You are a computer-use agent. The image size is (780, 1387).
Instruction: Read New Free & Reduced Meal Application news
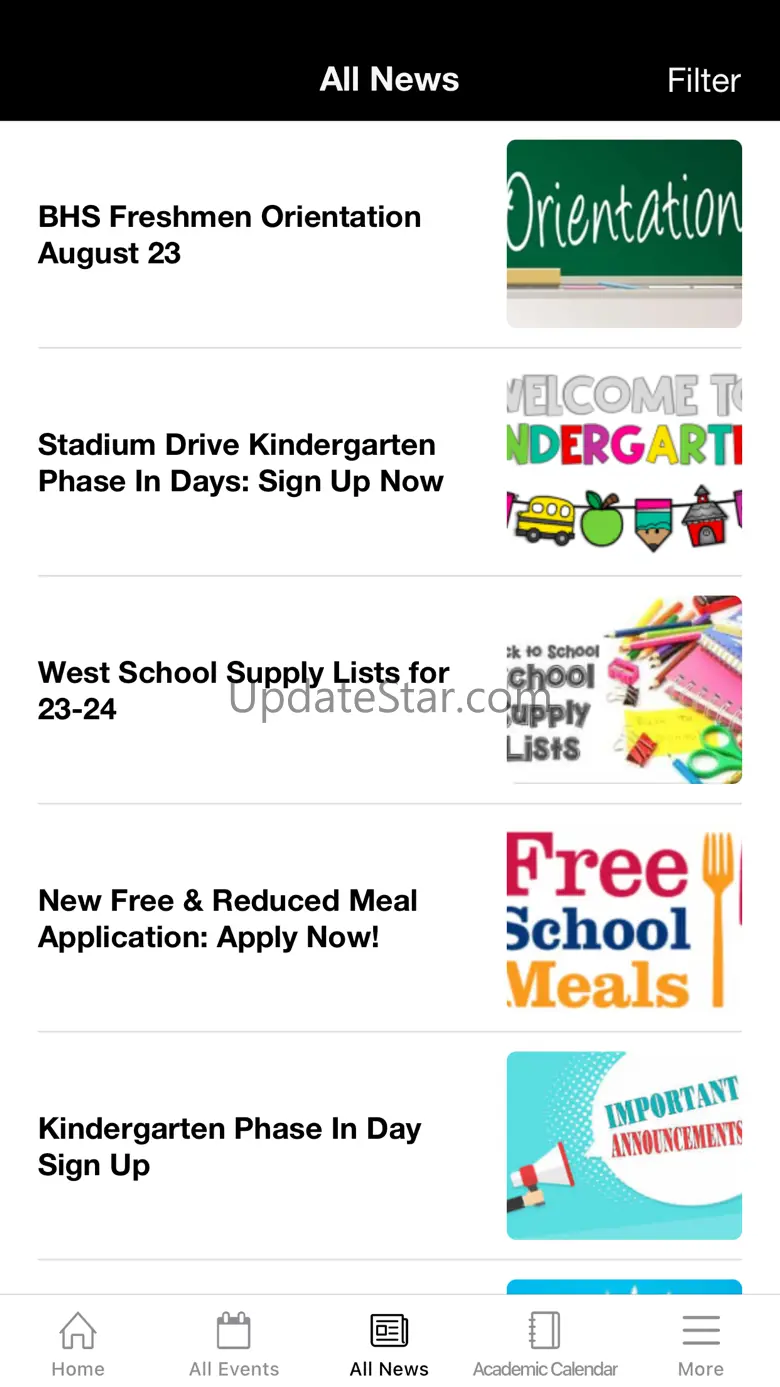pos(228,918)
